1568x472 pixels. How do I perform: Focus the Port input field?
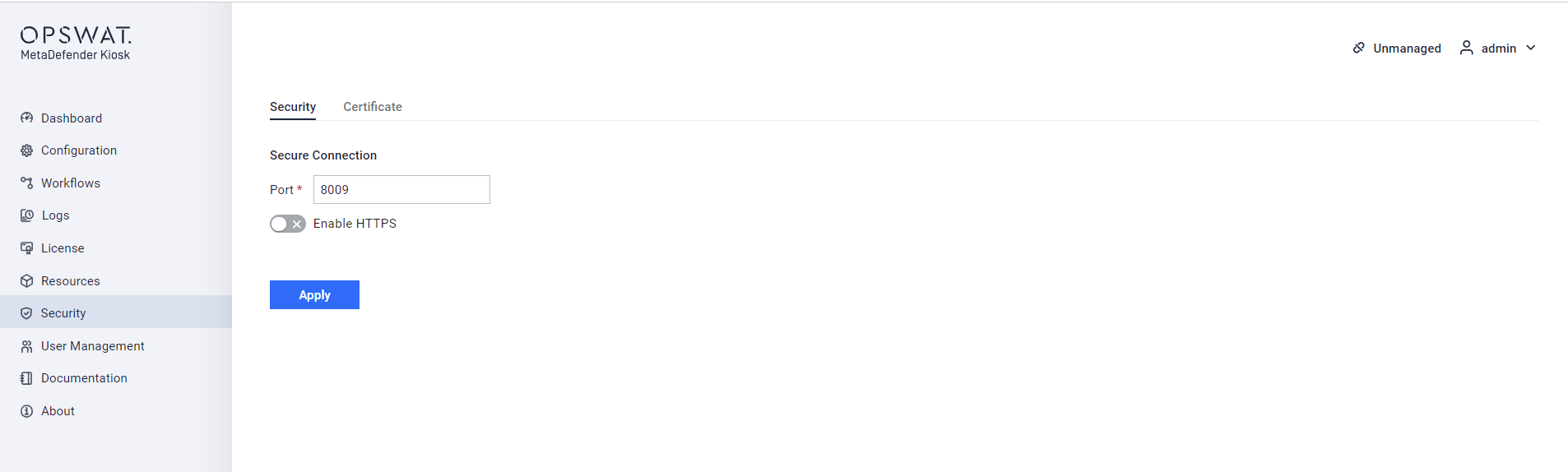click(401, 190)
